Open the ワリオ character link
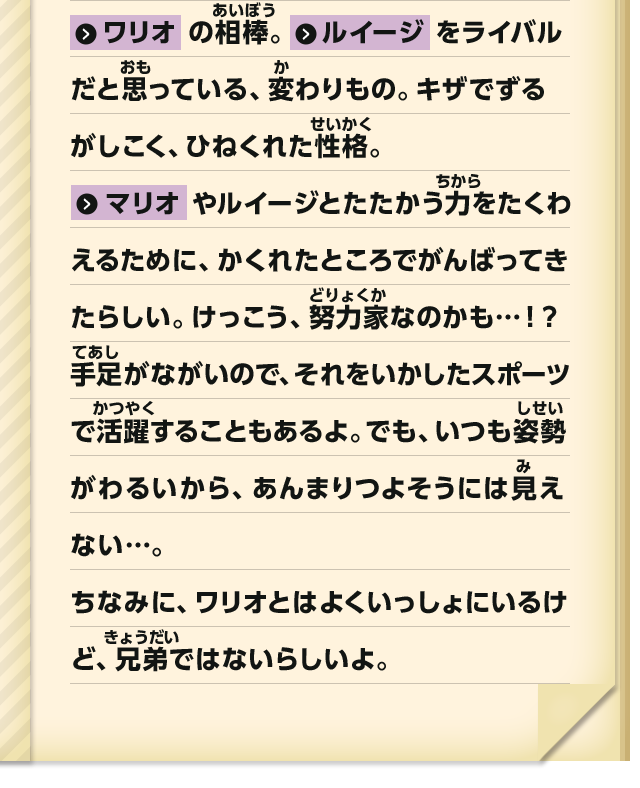 coord(125,34)
